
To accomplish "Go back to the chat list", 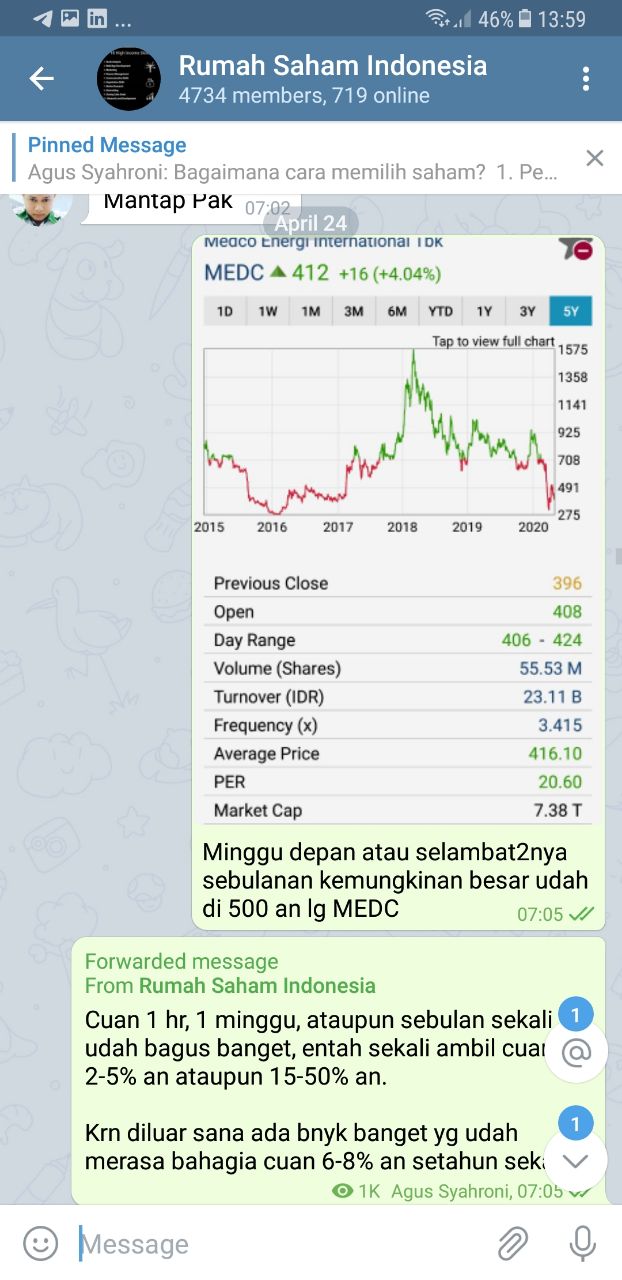I will coord(41,79).
